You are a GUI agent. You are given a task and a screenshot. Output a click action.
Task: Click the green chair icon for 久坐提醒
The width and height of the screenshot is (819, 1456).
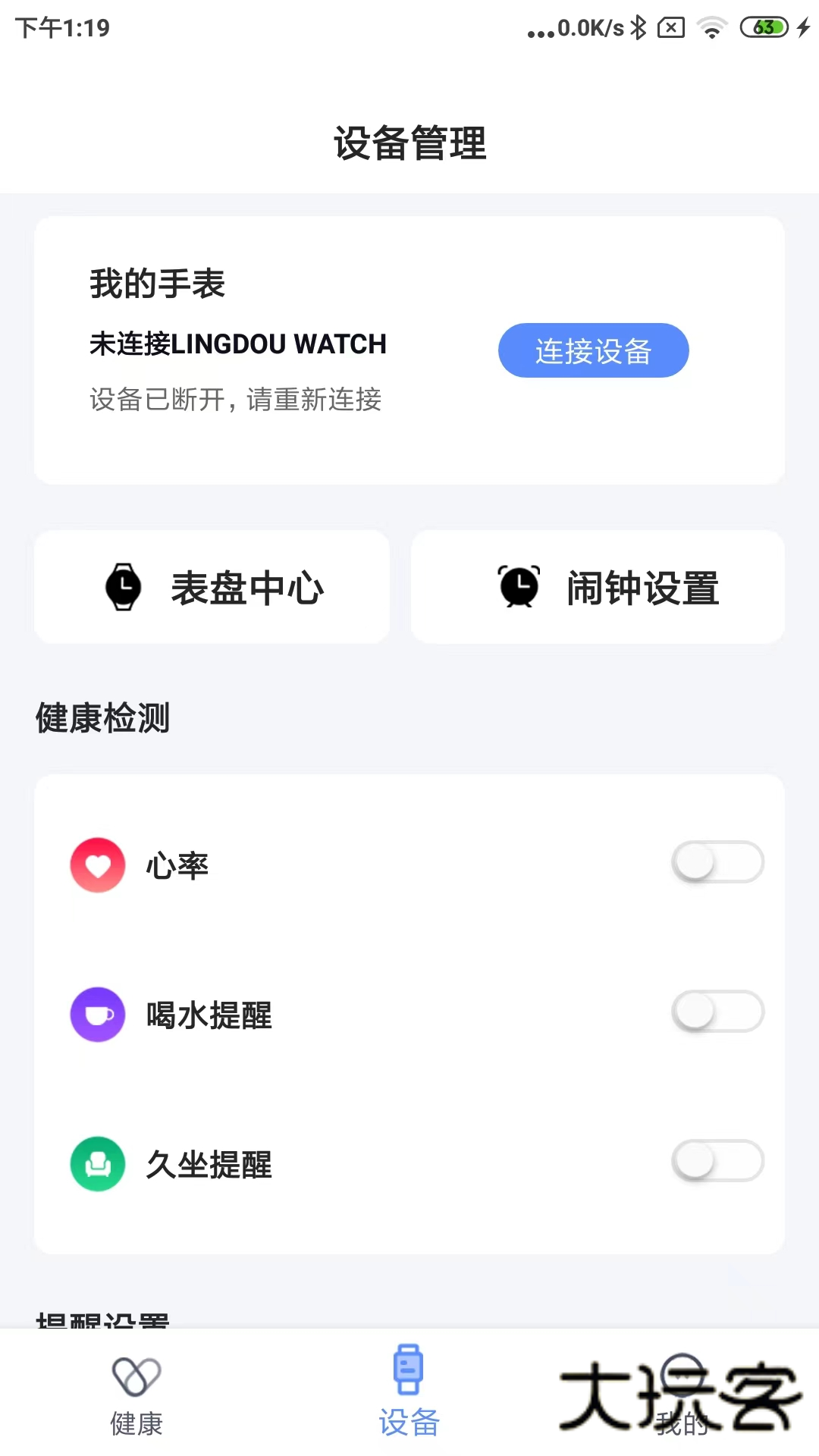point(97,1163)
